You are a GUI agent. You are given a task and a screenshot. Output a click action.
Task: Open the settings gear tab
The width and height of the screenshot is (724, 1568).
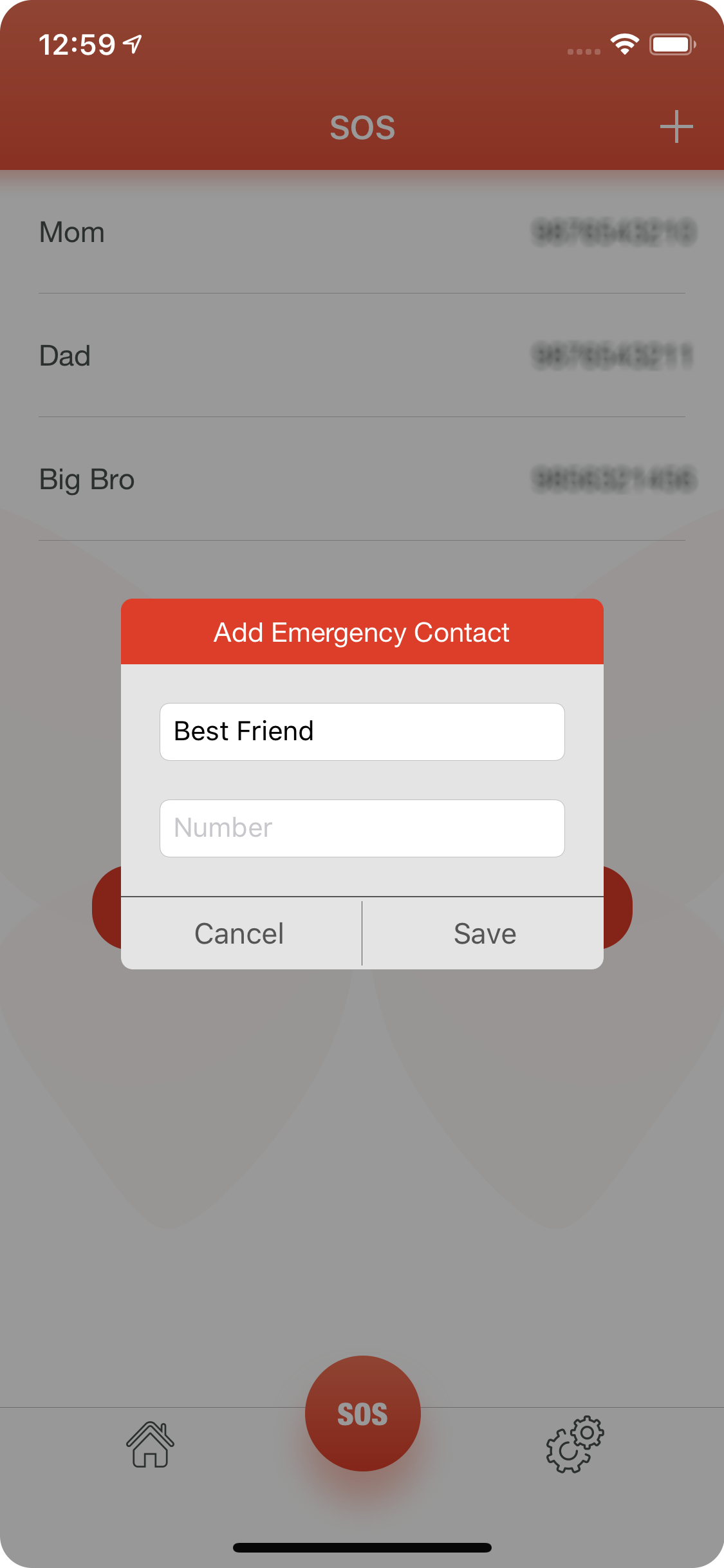coord(575,1444)
